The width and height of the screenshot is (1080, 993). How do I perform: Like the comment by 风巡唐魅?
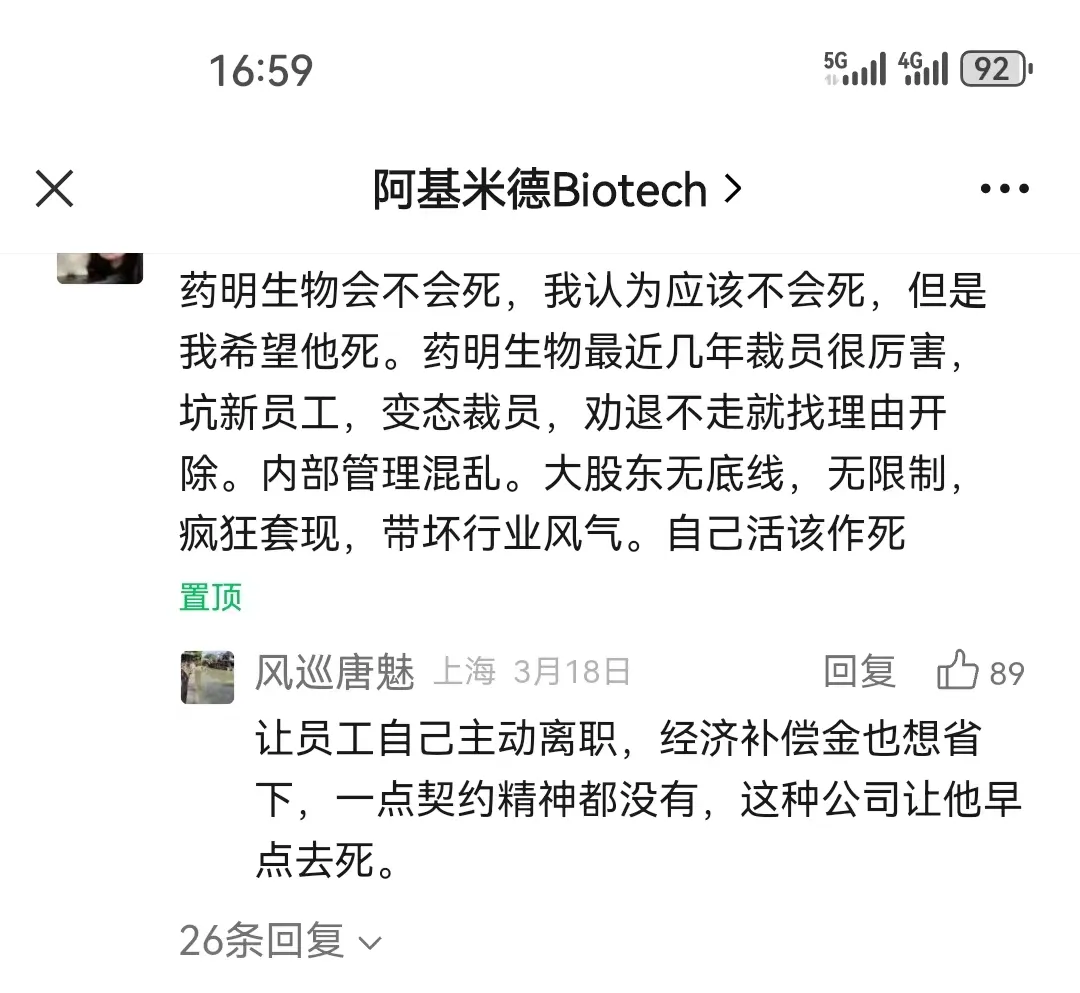coord(958,672)
